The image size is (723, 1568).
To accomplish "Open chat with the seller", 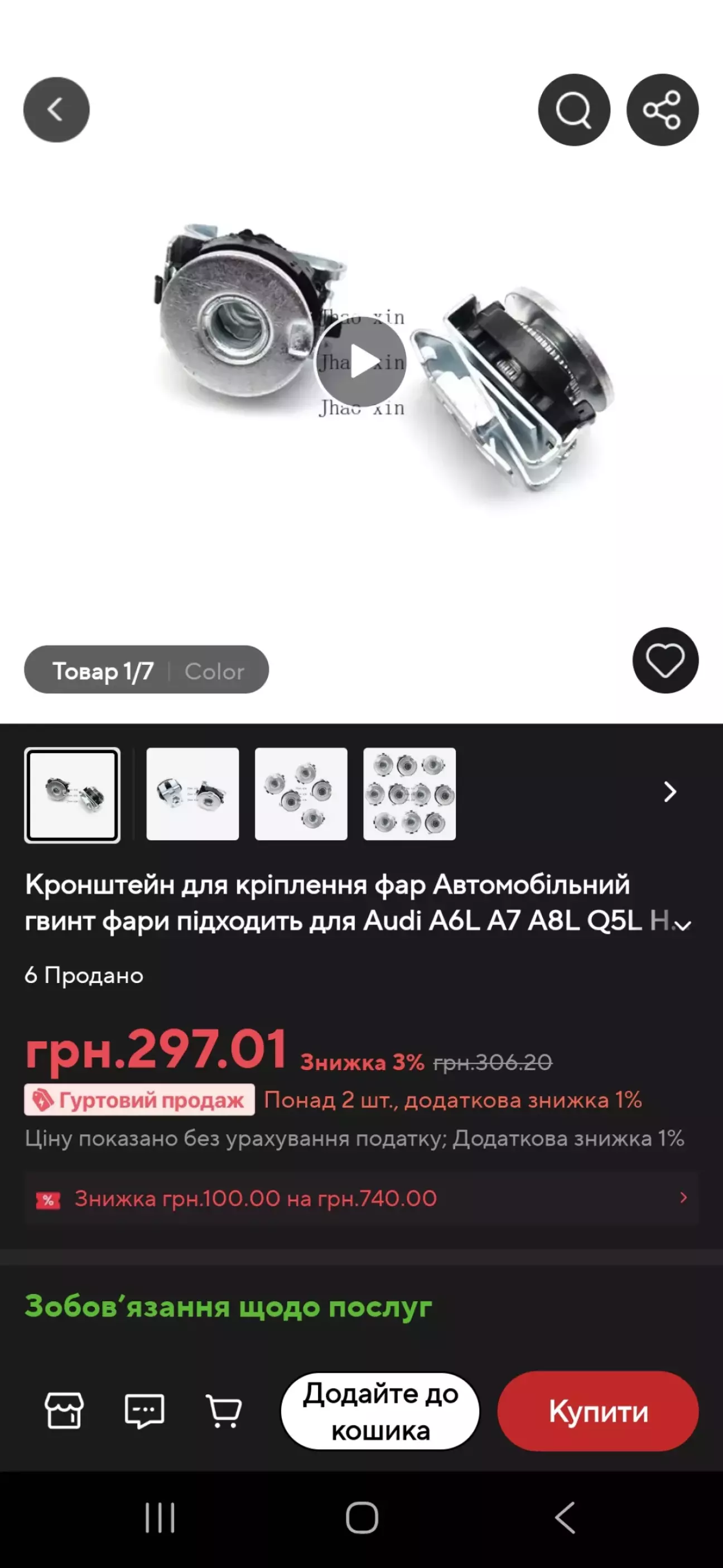I will pos(144,1411).
